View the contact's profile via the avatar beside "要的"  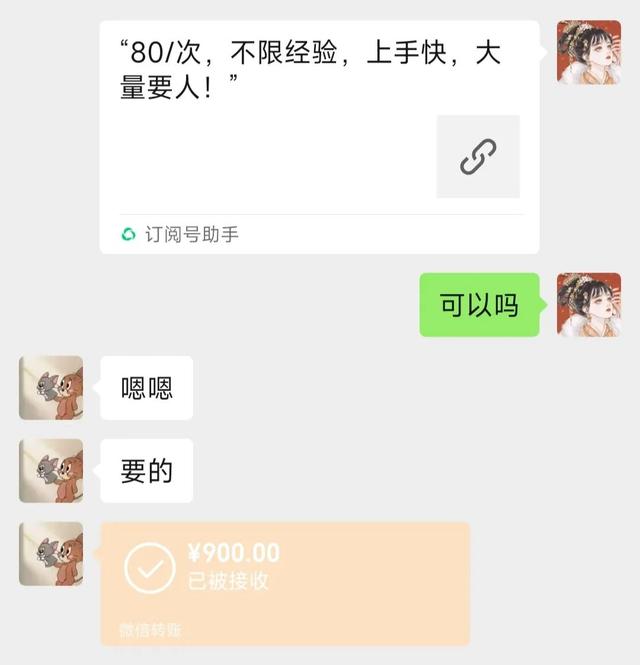click(x=51, y=470)
